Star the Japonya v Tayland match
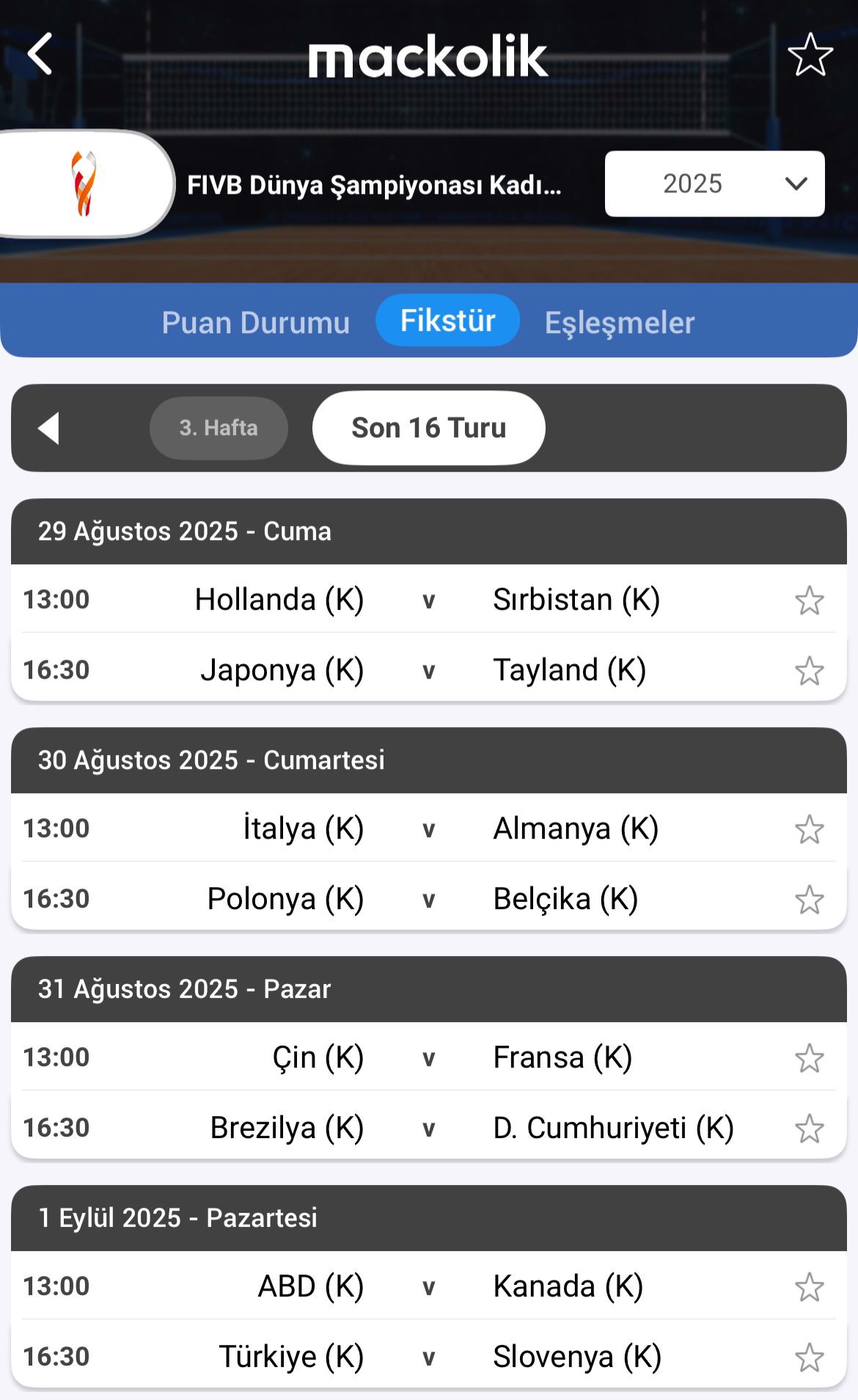The height and width of the screenshot is (1400, 858). pos(810,670)
